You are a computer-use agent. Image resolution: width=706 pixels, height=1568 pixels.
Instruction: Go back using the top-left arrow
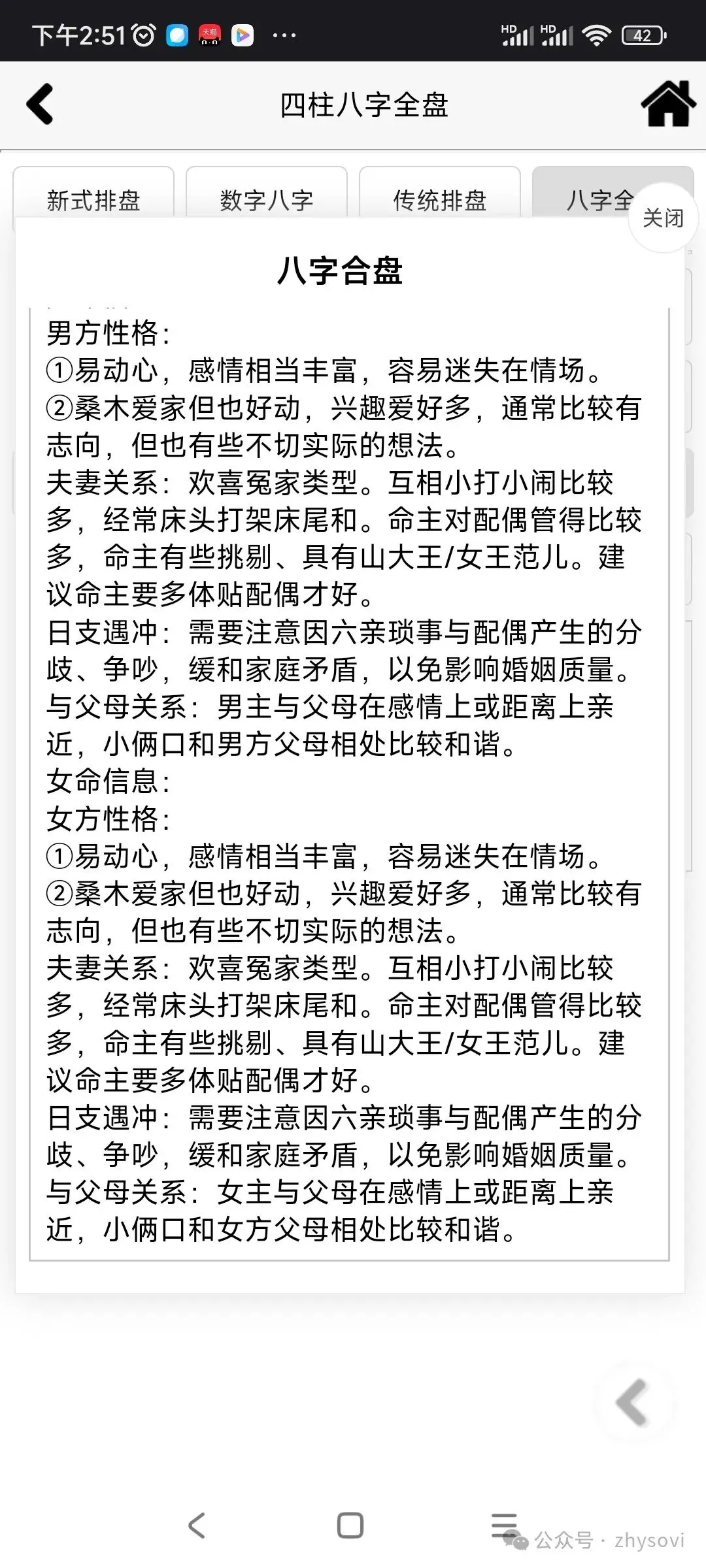(40, 104)
